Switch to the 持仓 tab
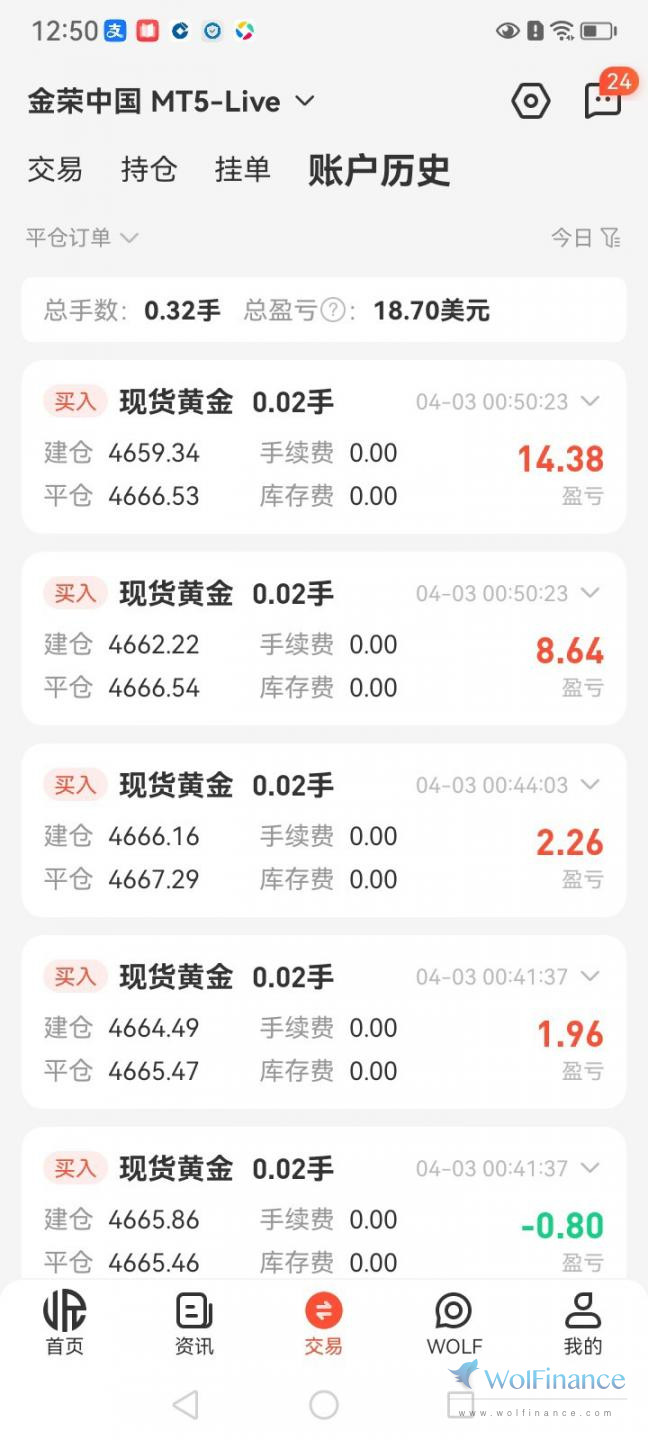 pos(148,170)
